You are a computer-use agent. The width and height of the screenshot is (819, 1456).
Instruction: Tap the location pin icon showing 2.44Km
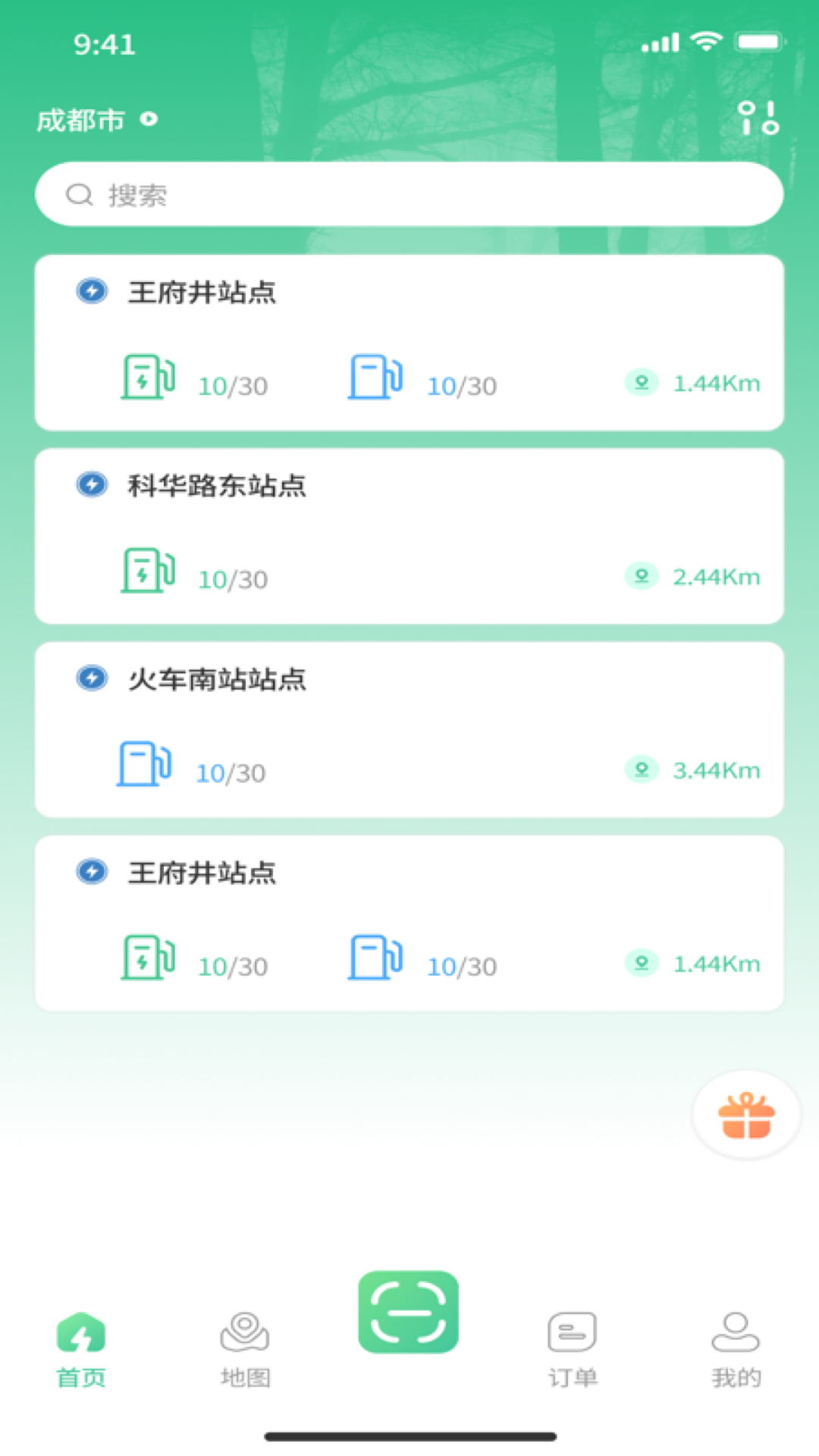point(642,576)
